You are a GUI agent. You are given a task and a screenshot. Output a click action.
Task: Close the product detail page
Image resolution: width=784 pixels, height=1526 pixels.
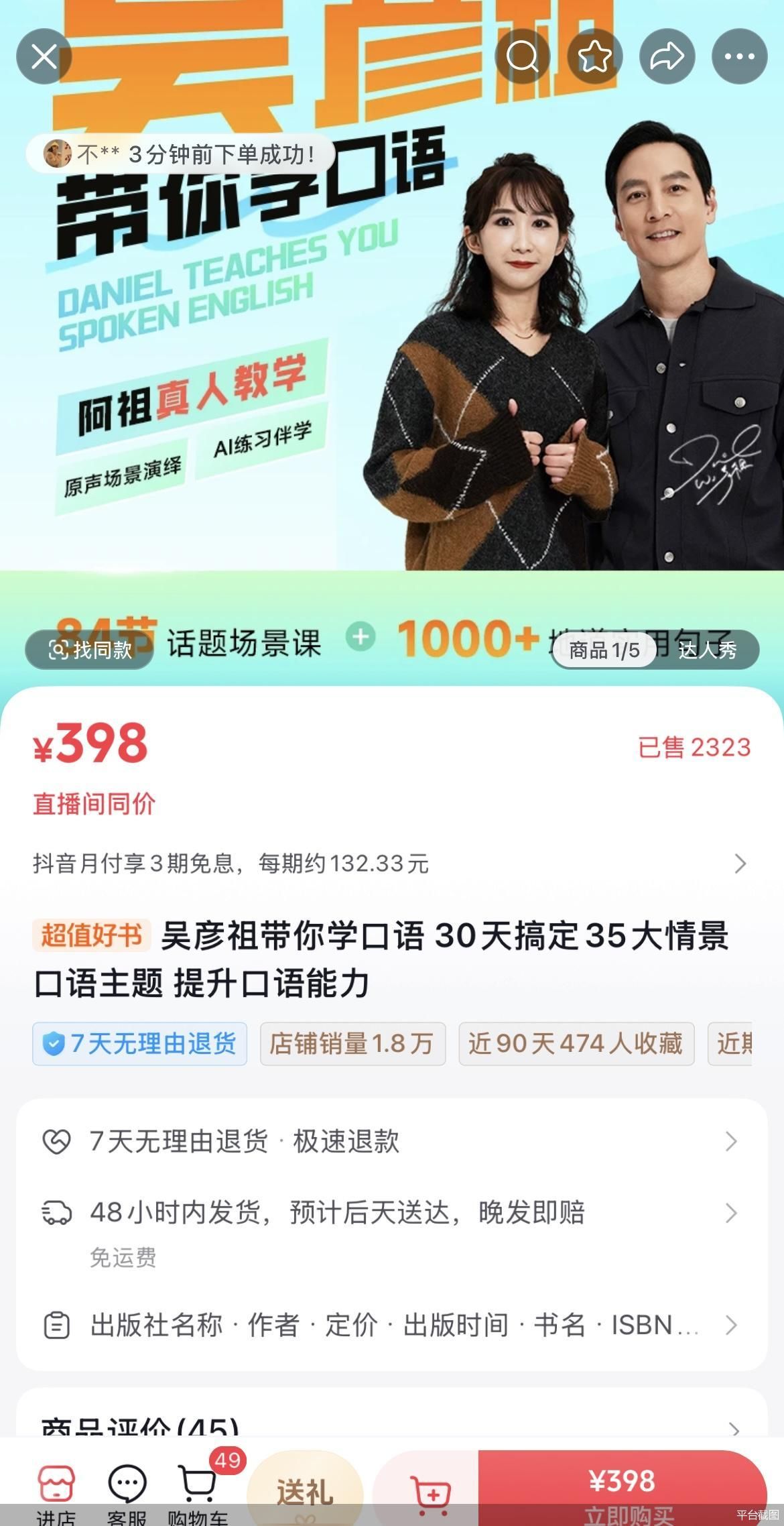(44, 56)
